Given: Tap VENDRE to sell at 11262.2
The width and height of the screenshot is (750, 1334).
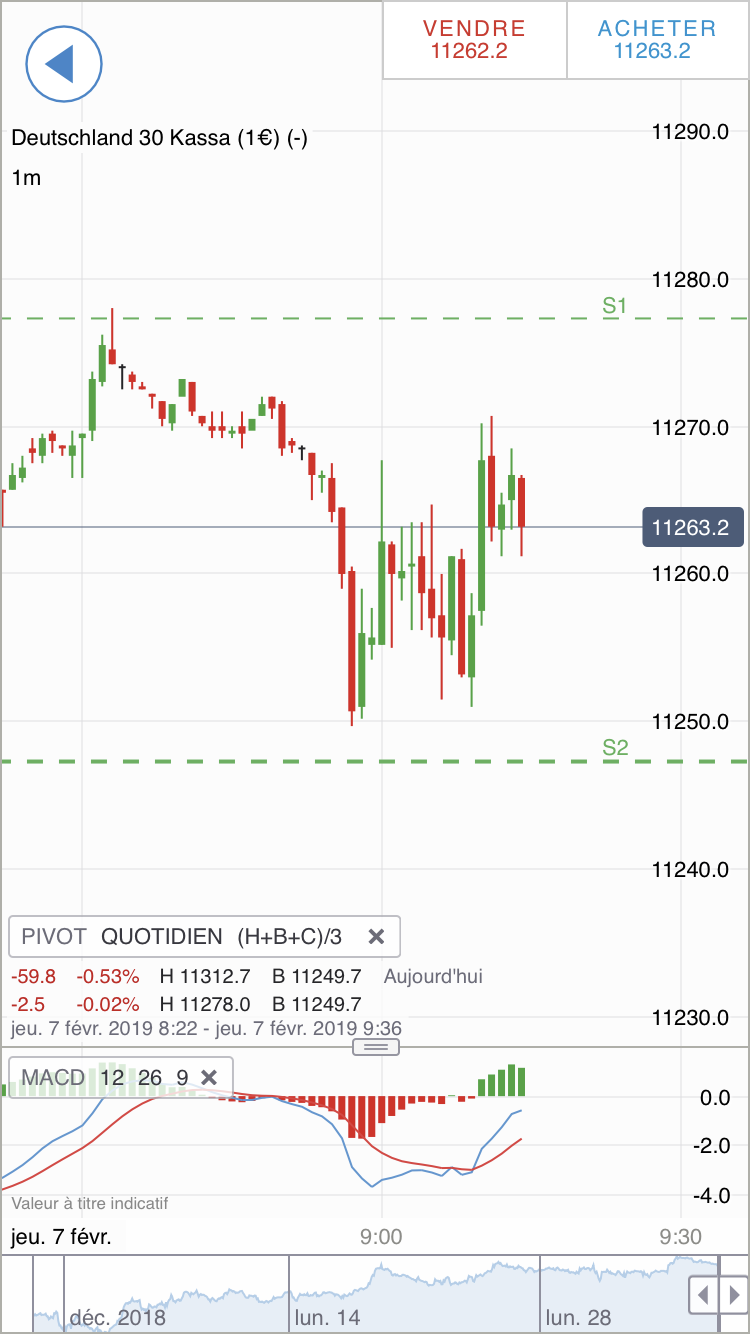Looking at the screenshot, I should [x=474, y=40].
